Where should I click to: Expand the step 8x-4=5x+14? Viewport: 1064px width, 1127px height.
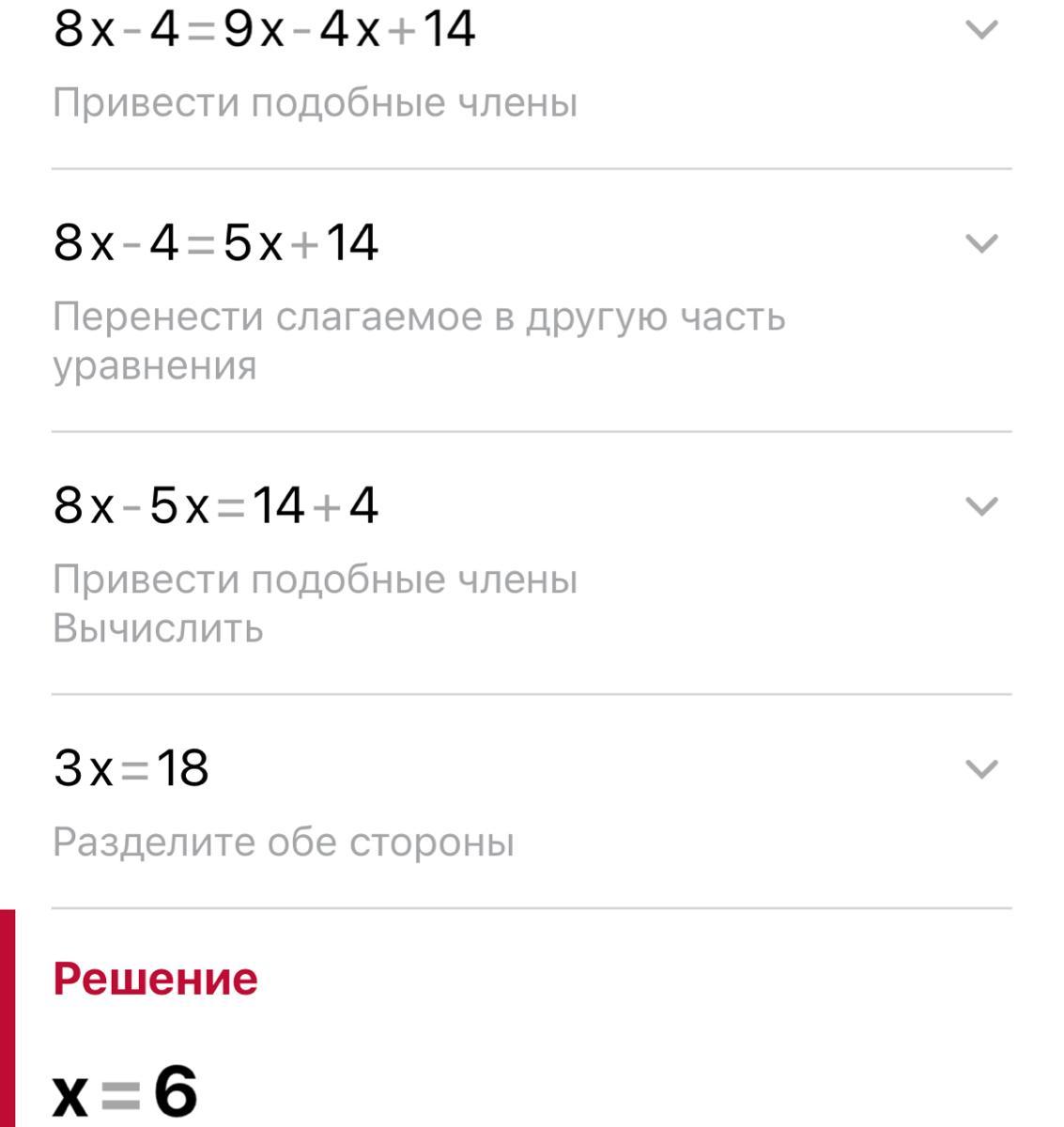click(x=981, y=244)
